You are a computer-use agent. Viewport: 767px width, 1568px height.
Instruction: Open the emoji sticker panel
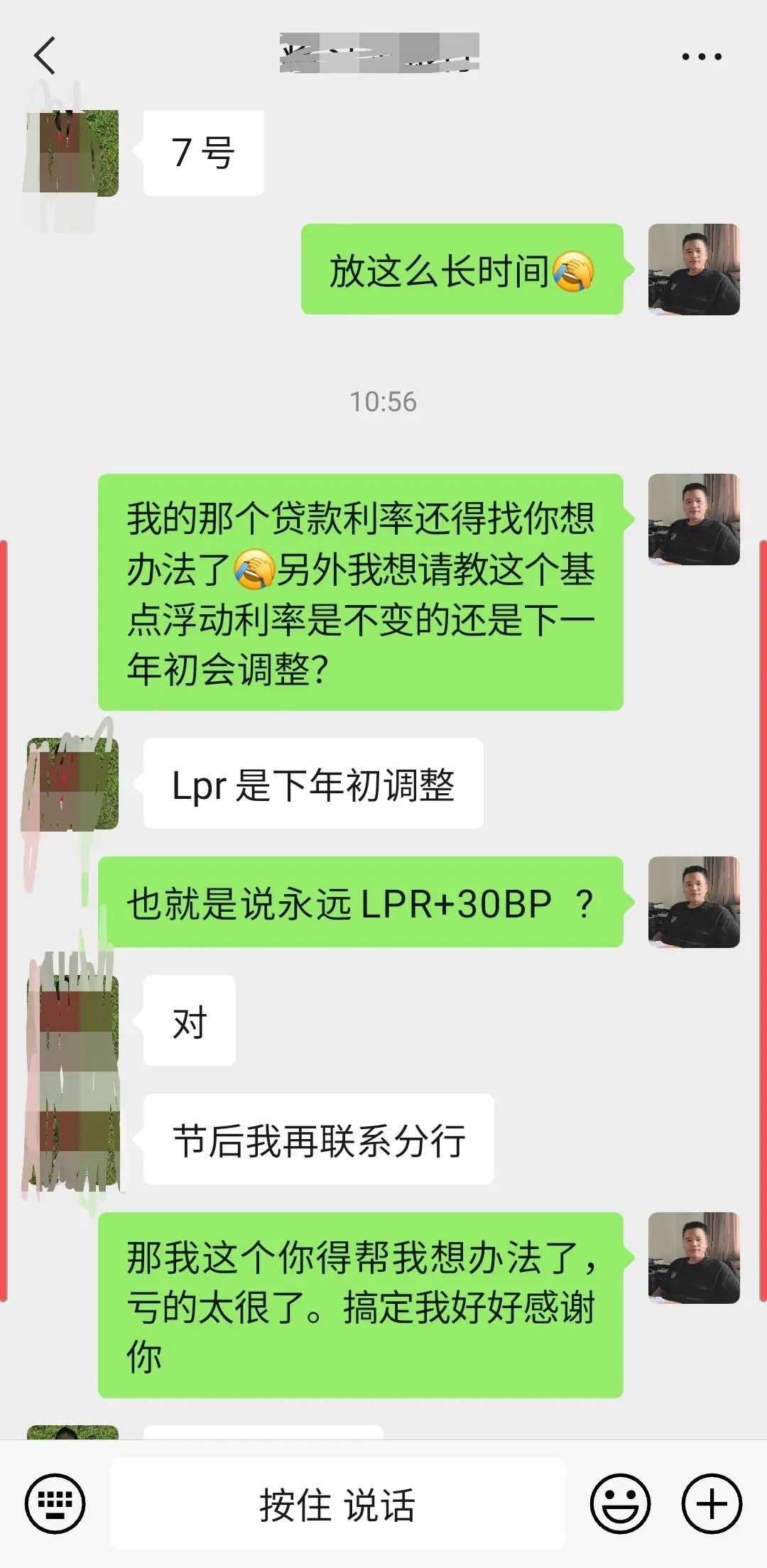pos(620,1503)
